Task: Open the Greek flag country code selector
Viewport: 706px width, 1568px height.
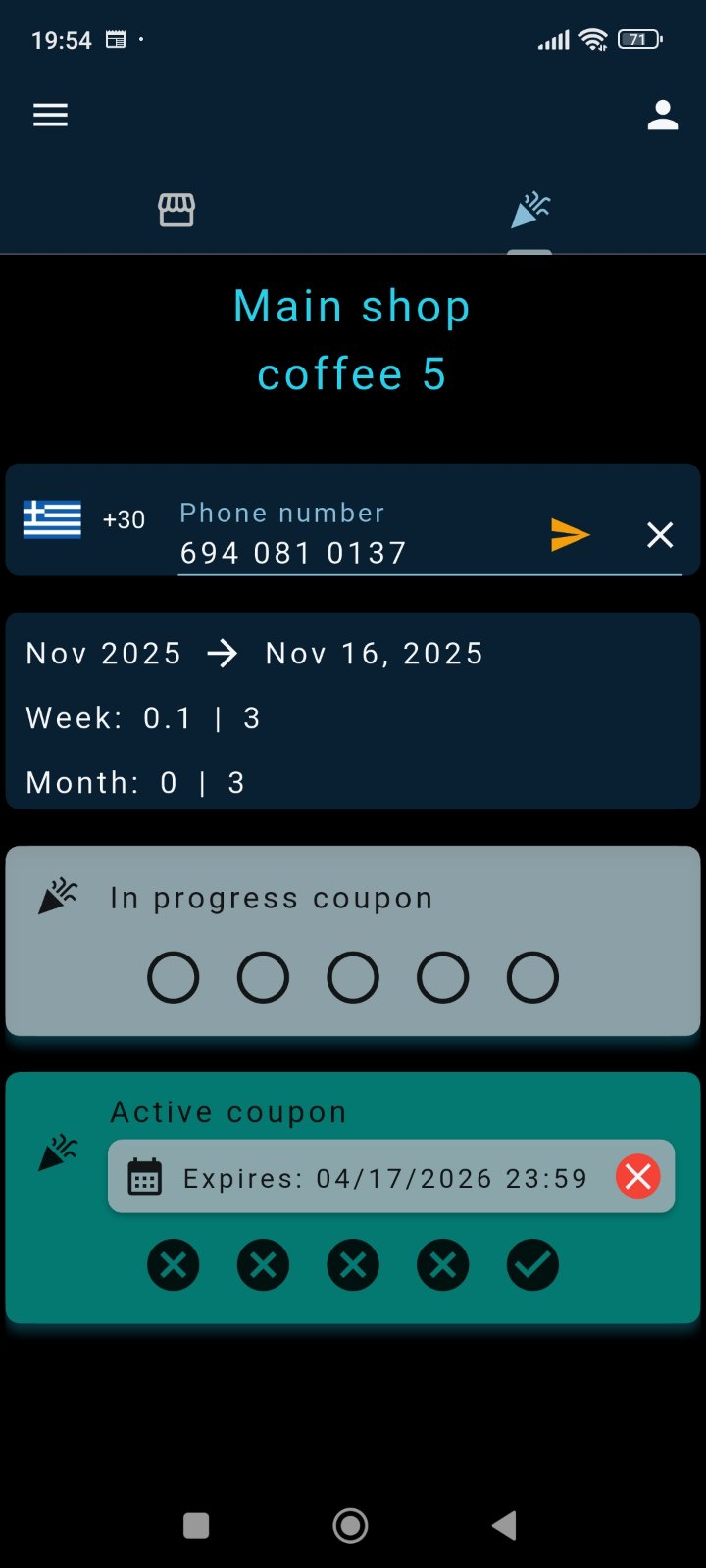Action: (x=51, y=519)
